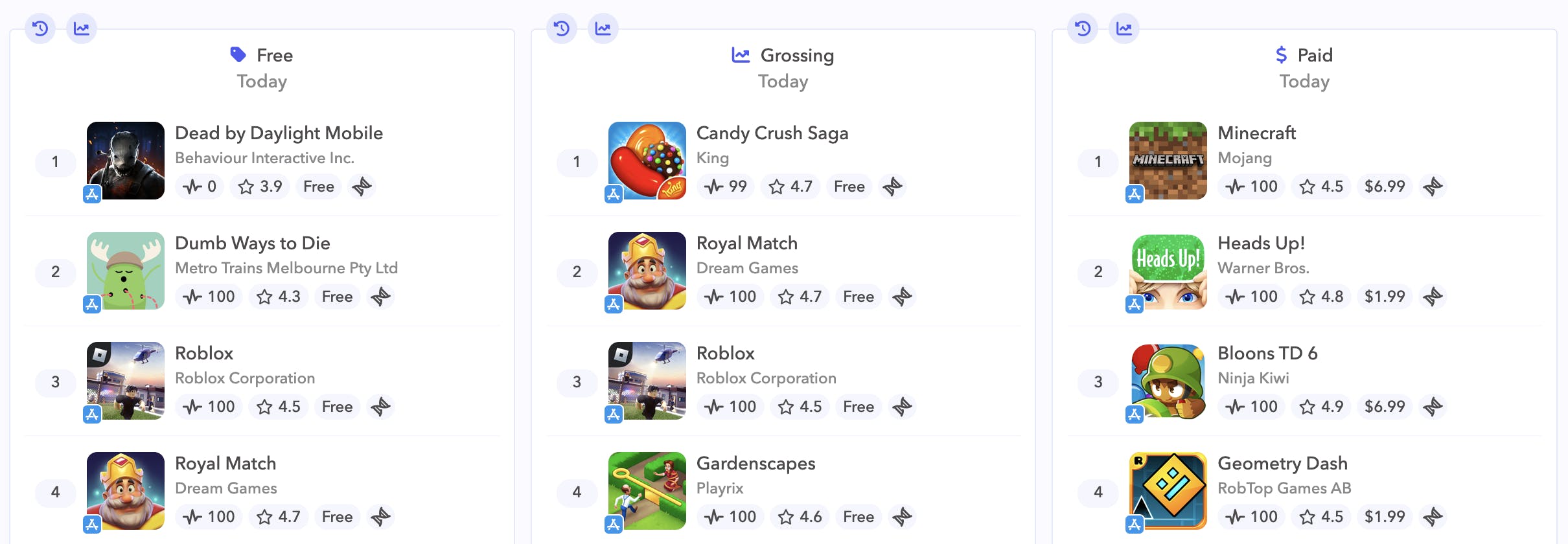Open Dead by Daylight Mobile app details
1568x544 pixels.
[x=279, y=133]
